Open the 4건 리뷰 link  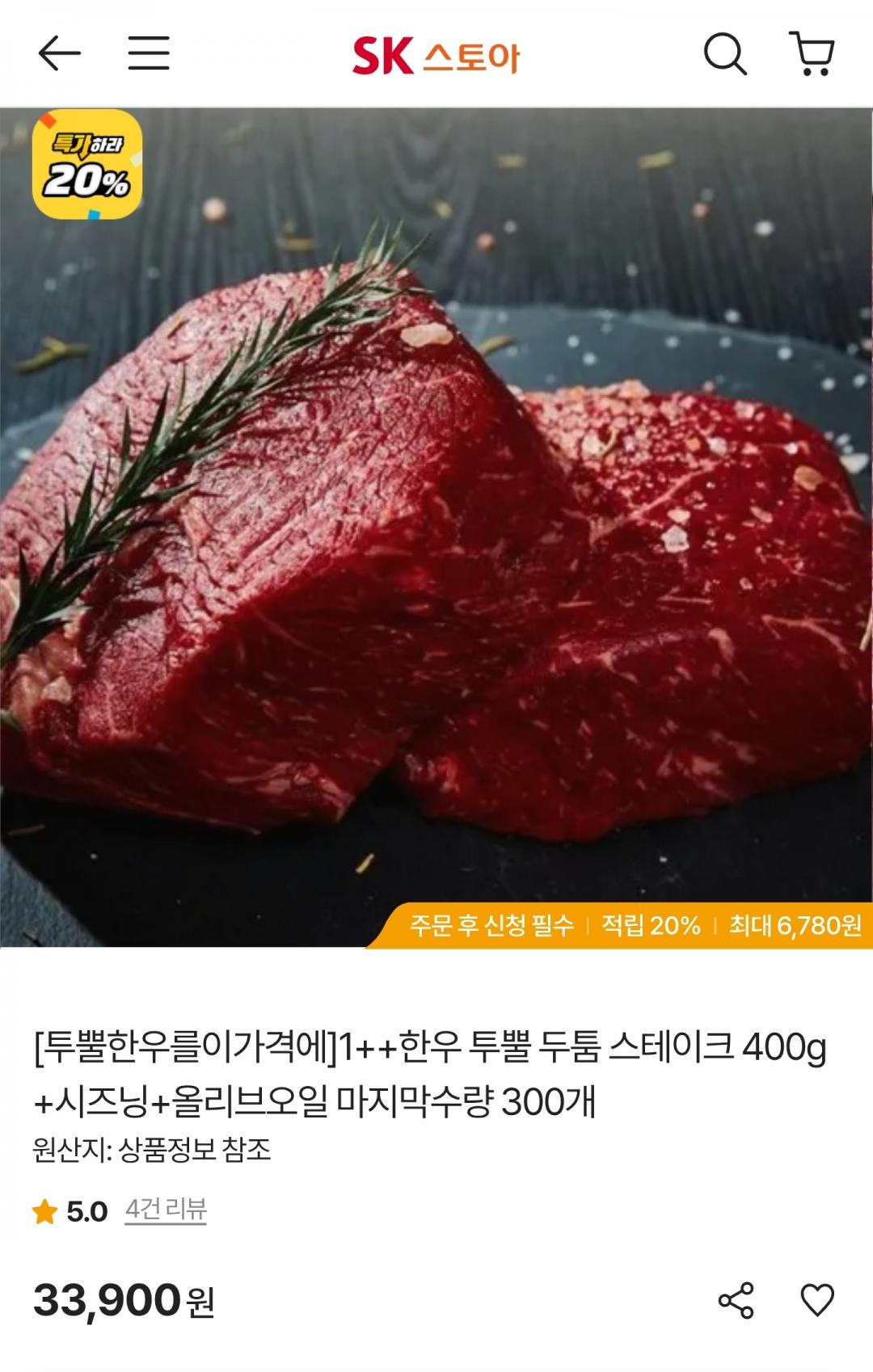pyautogui.click(x=166, y=1210)
